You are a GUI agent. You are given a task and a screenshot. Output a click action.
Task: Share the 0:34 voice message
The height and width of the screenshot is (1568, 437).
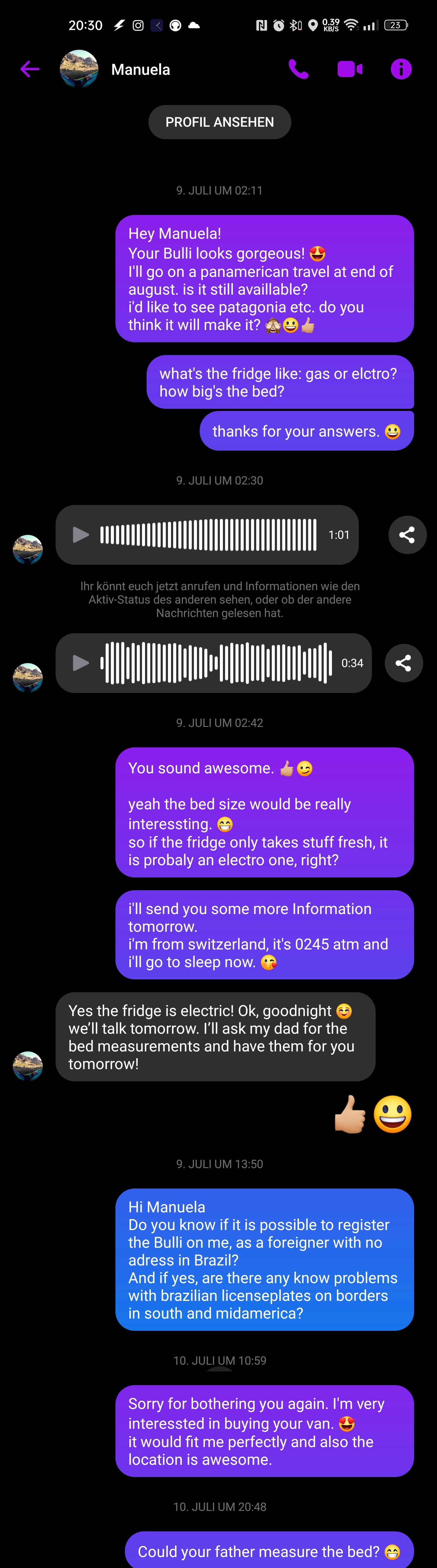coord(403,663)
